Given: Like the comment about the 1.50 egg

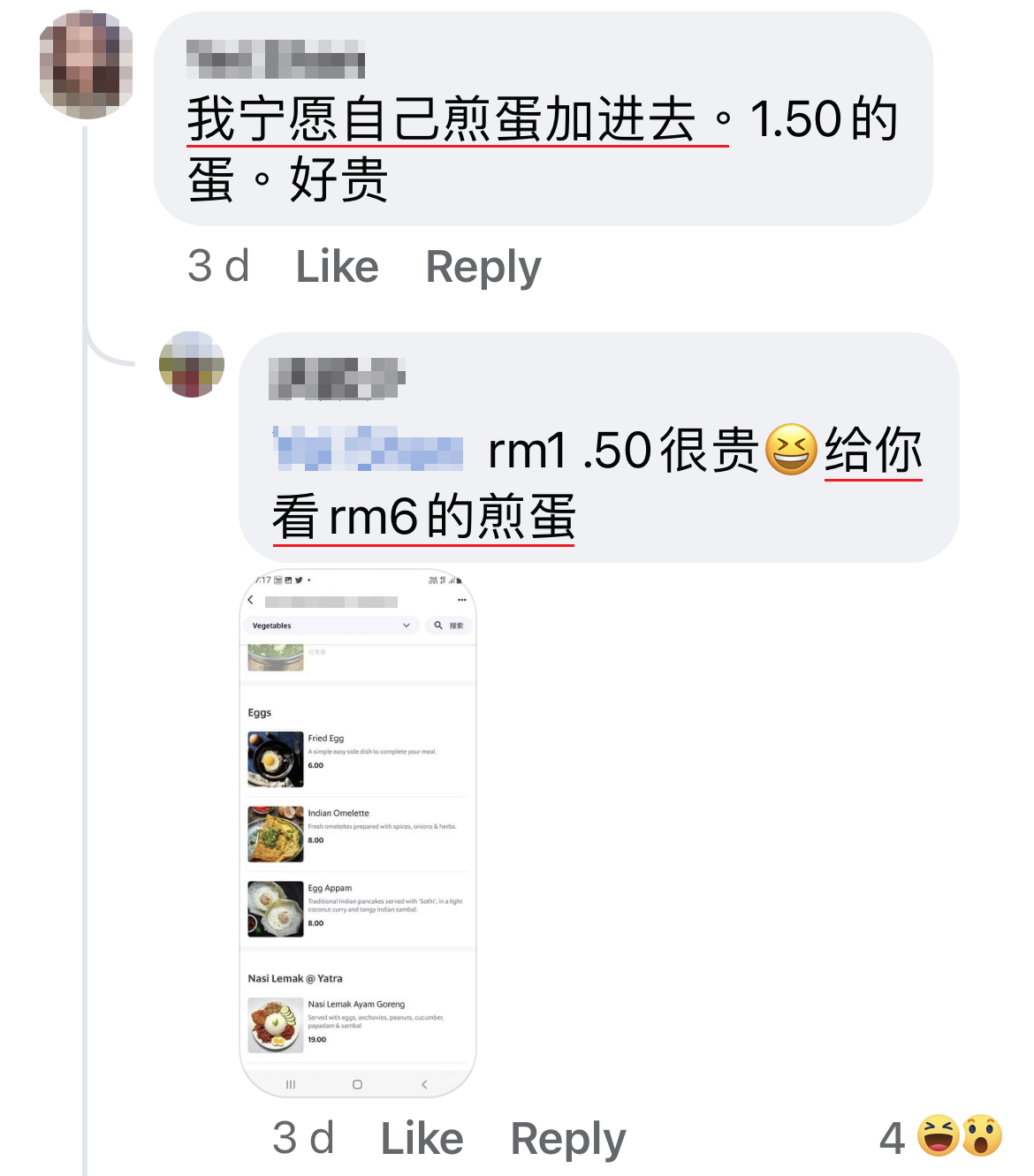Looking at the screenshot, I should point(337,267).
